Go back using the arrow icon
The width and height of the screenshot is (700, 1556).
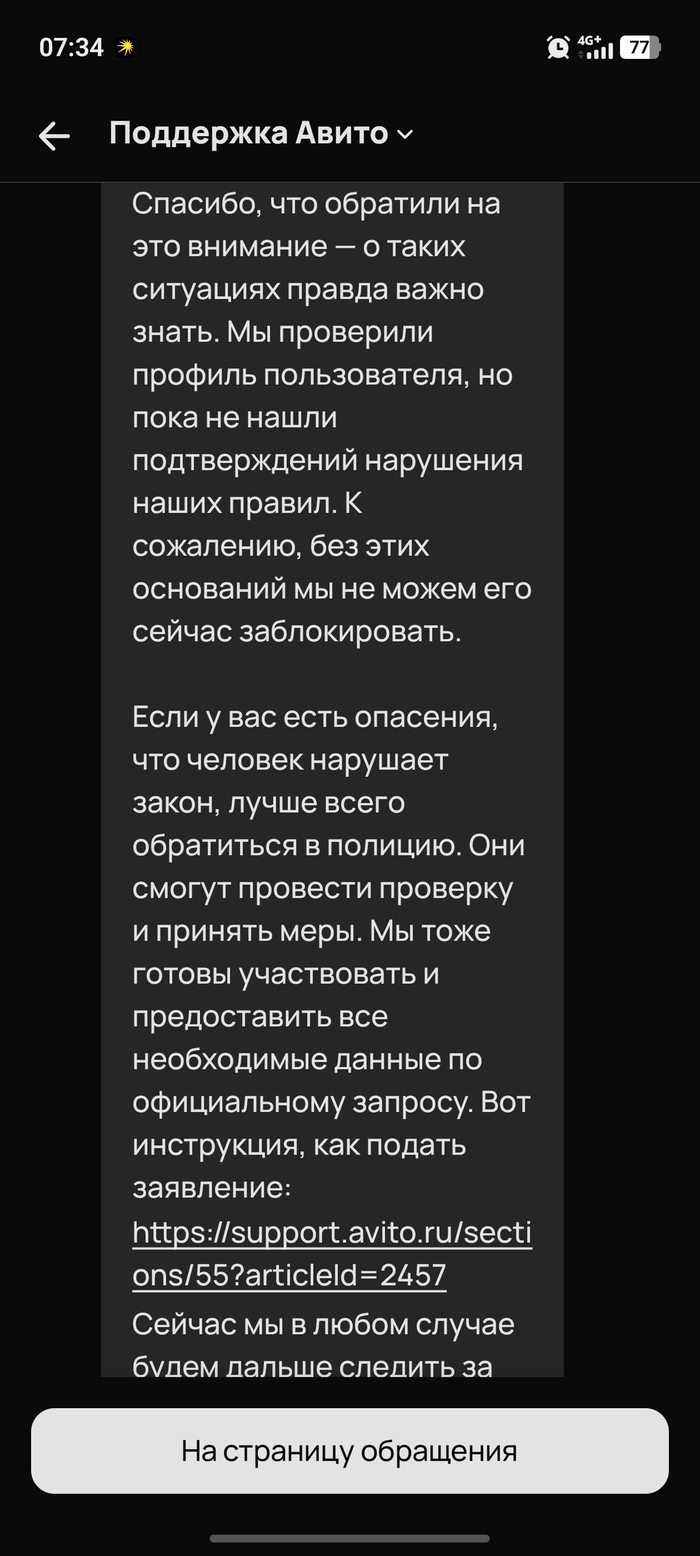(54, 135)
